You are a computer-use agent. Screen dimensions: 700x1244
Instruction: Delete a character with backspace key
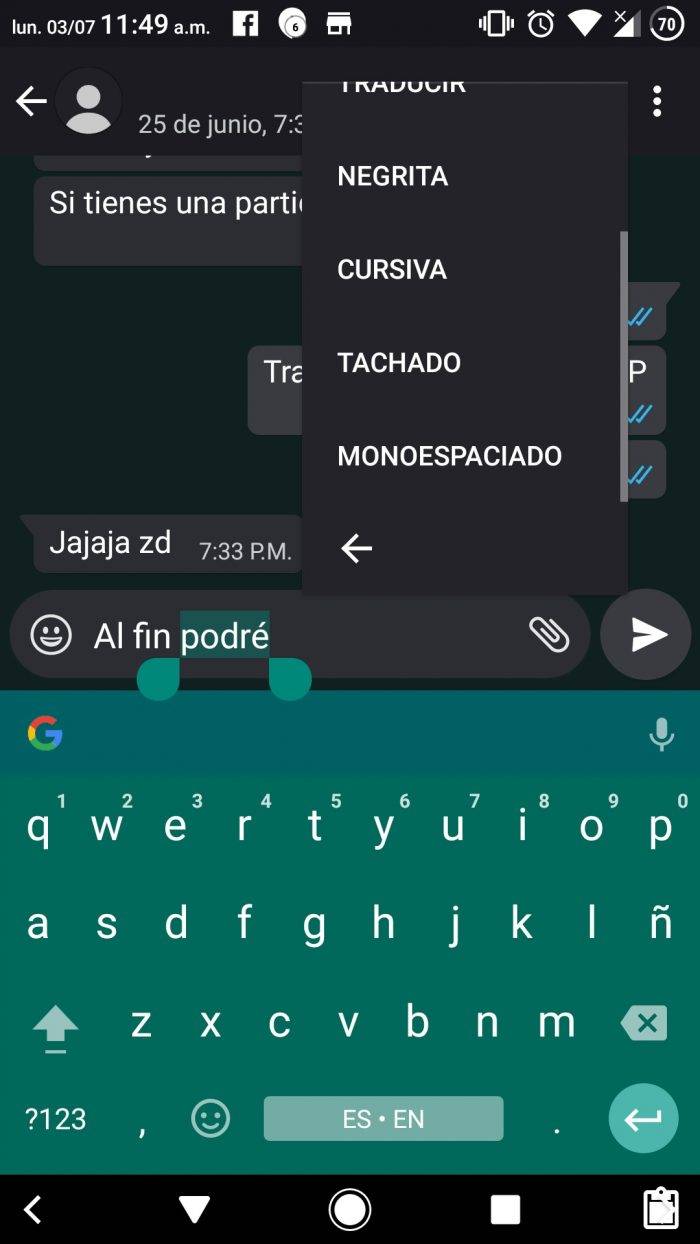point(644,1024)
